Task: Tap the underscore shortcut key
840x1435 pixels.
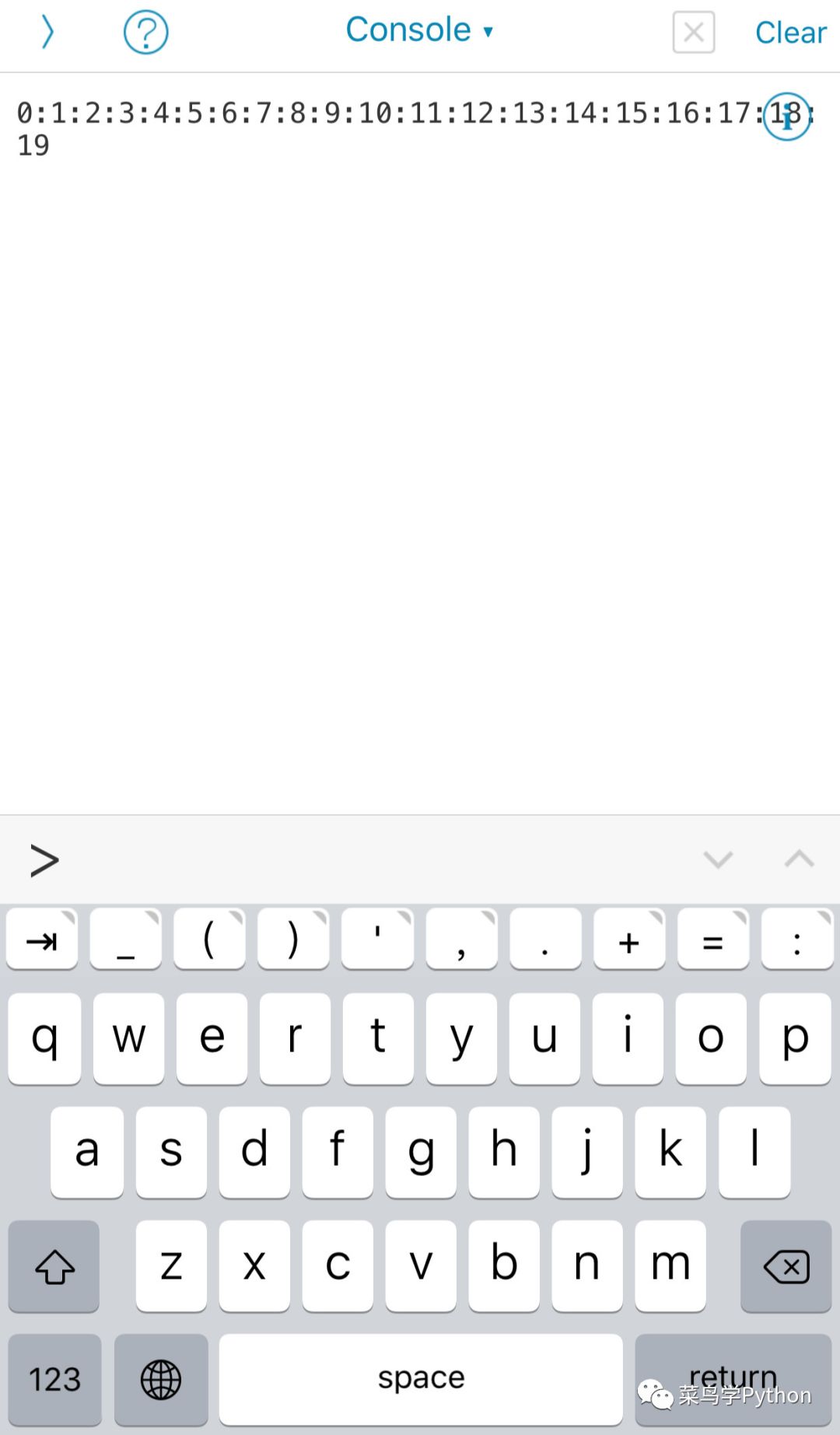Action: 125,940
